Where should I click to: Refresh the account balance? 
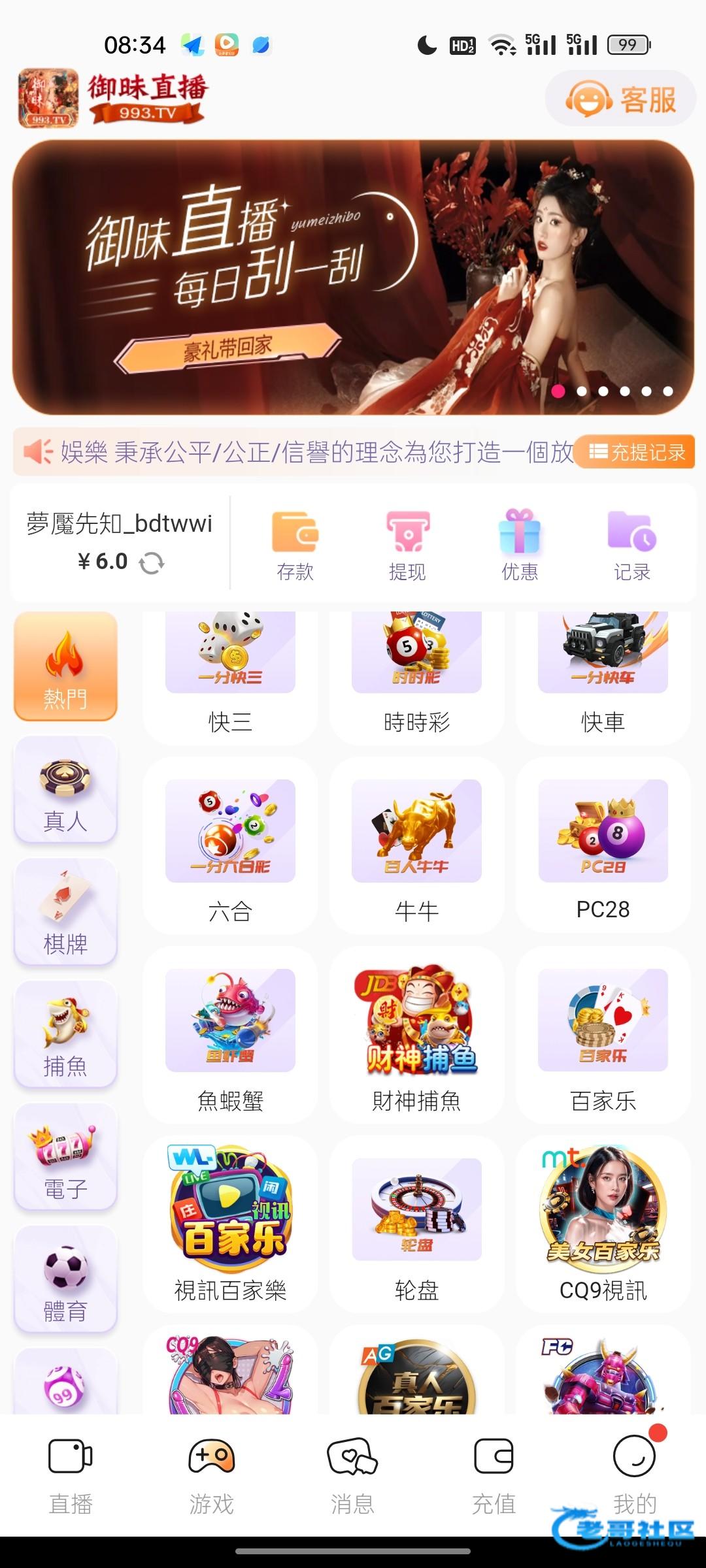coord(152,563)
